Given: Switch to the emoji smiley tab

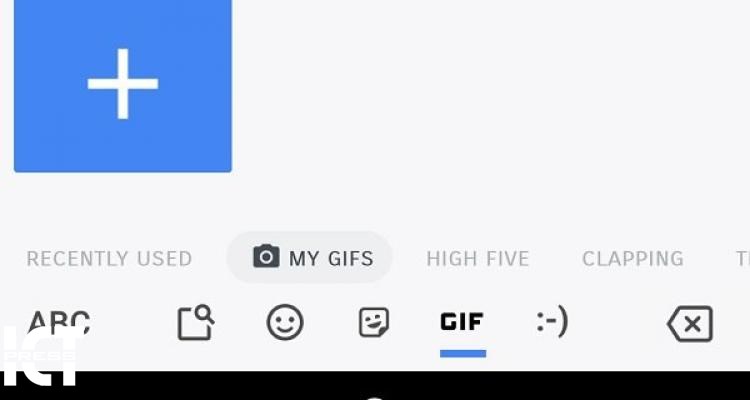Looking at the screenshot, I should [285, 323].
